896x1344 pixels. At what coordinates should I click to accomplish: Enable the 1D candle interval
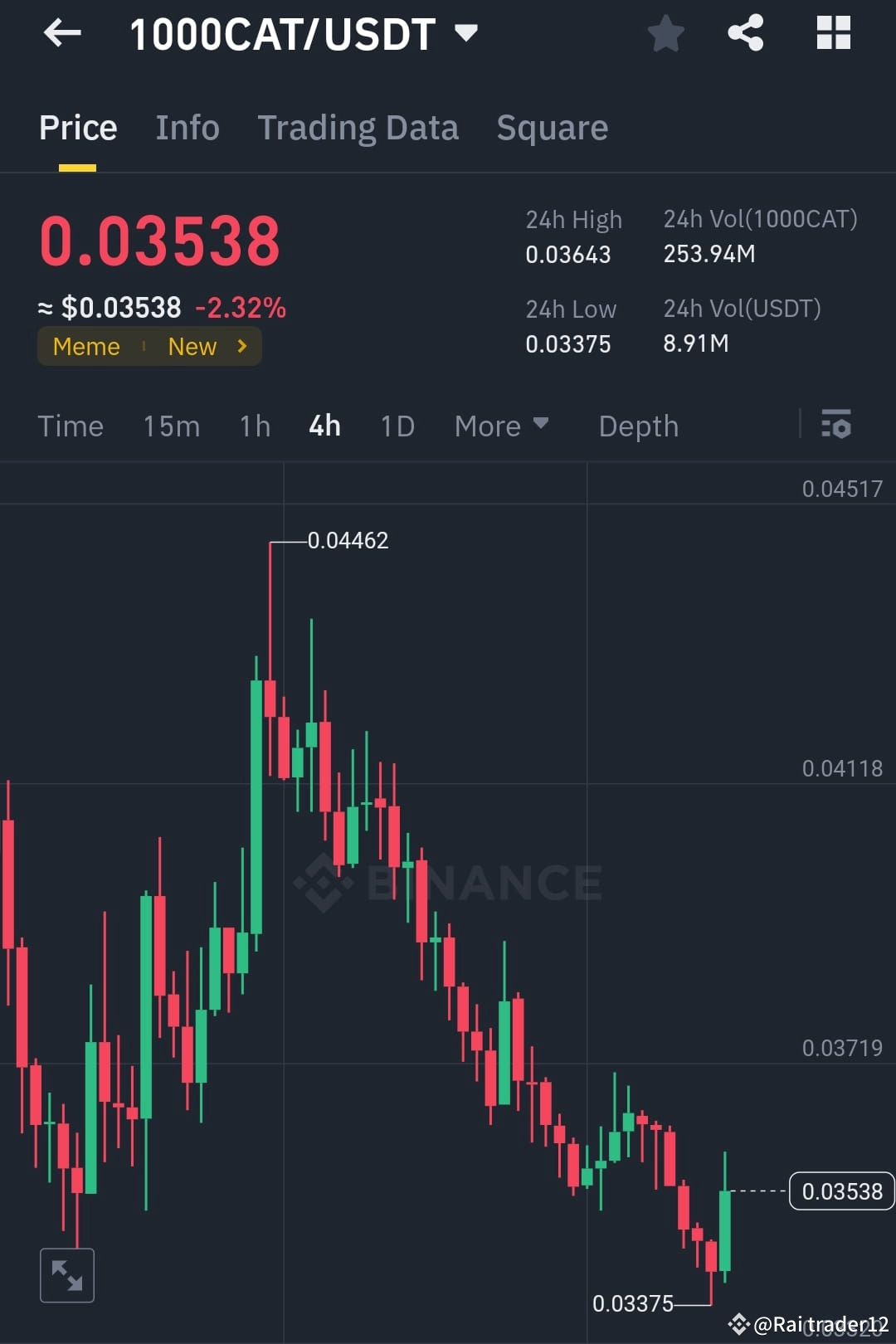coord(397,426)
